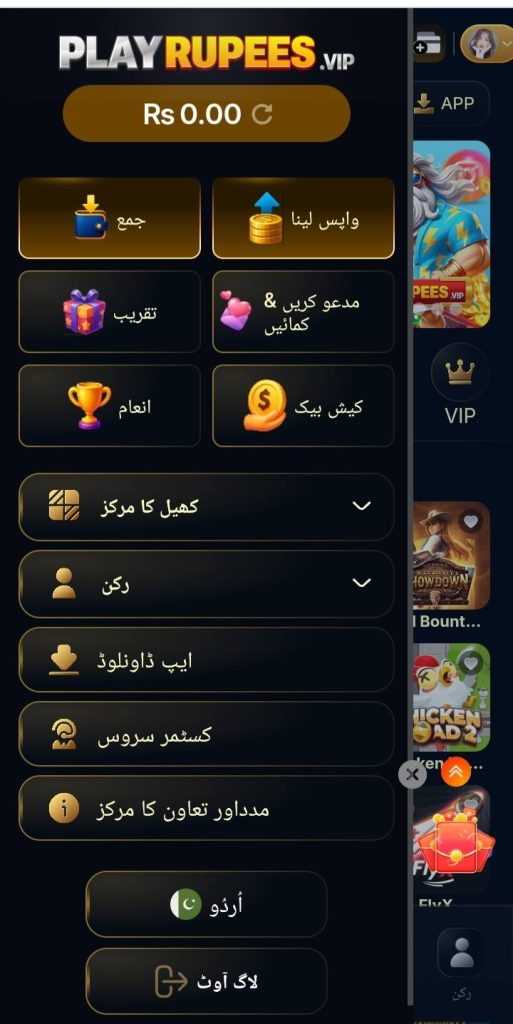Viewport: 513px width, 1024px height.
Task: Refresh the Rs 0.00 balance
Action: (x=262, y=114)
